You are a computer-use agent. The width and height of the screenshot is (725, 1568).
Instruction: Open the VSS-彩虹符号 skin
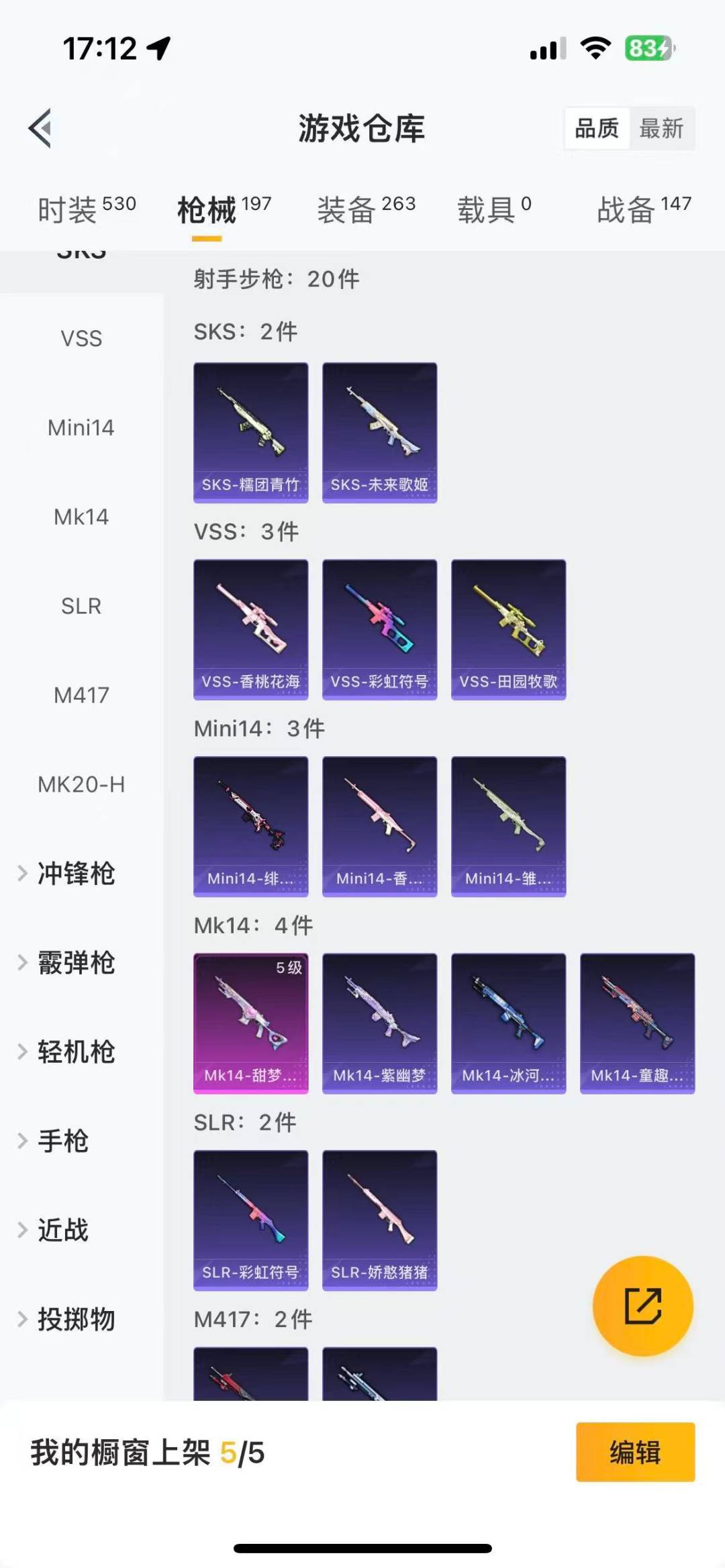pos(379,629)
